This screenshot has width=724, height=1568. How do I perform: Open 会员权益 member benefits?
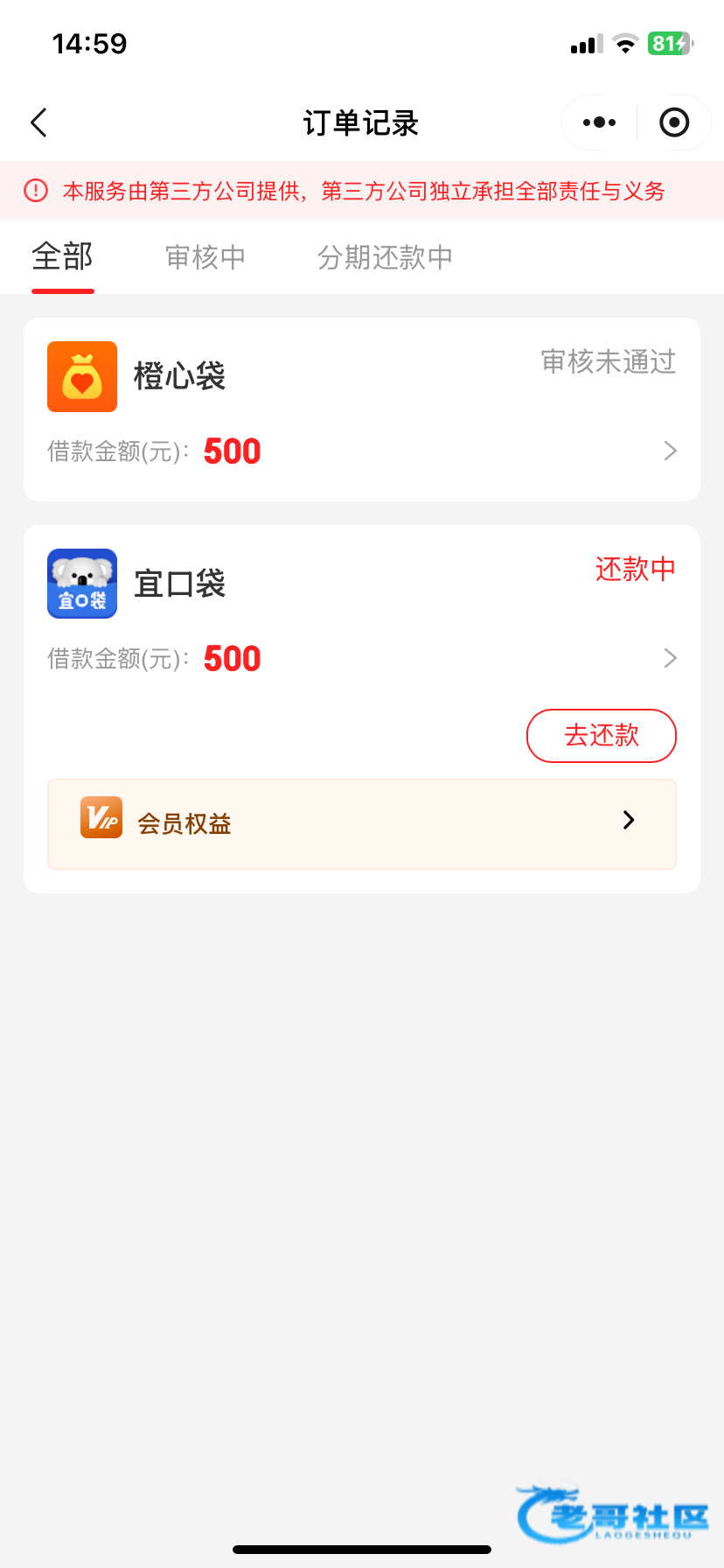pyautogui.click(x=362, y=823)
